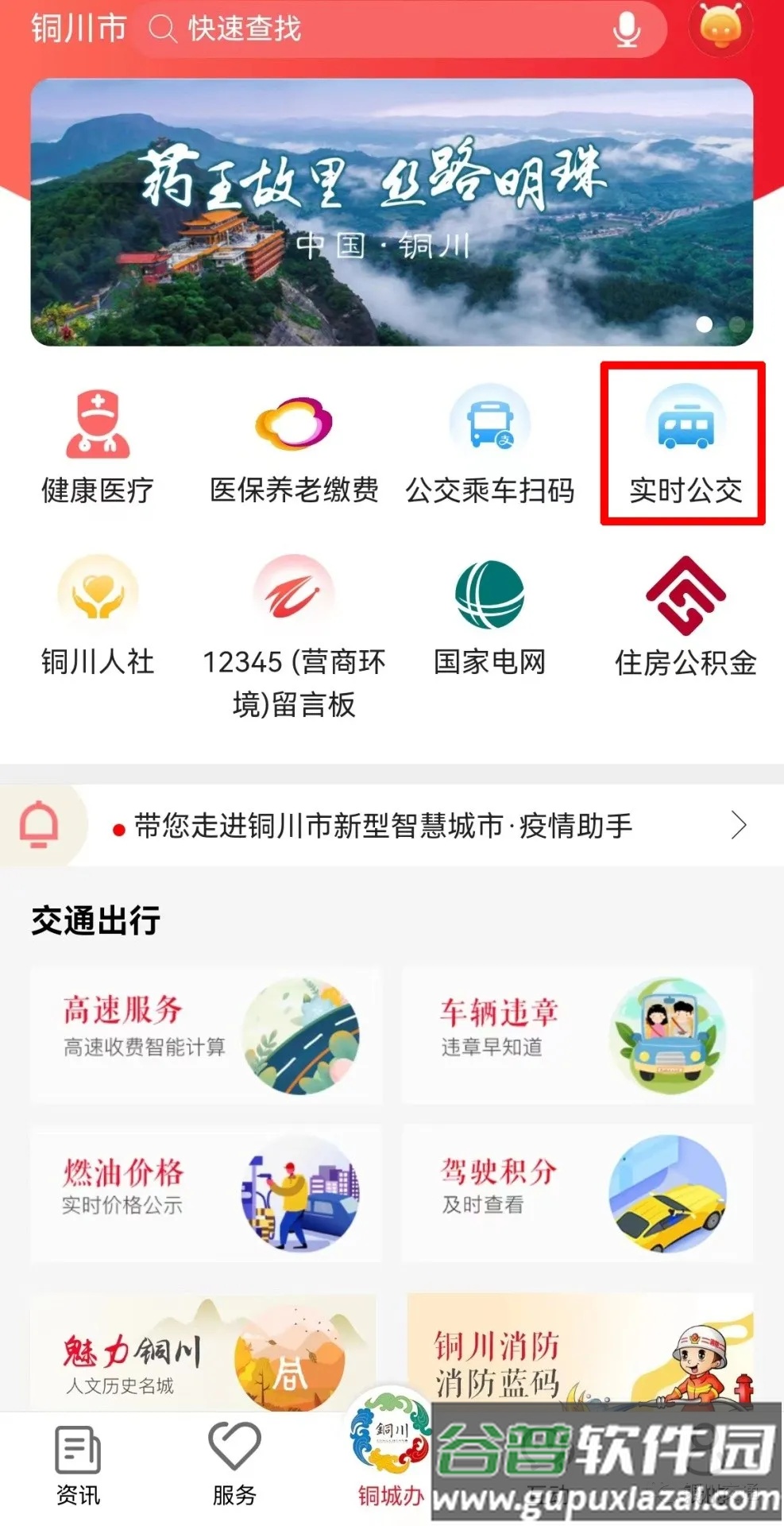784x1526 pixels.
Task: Select 铜川市 city selector
Action: pyautogui.click(x=78, y=29)
